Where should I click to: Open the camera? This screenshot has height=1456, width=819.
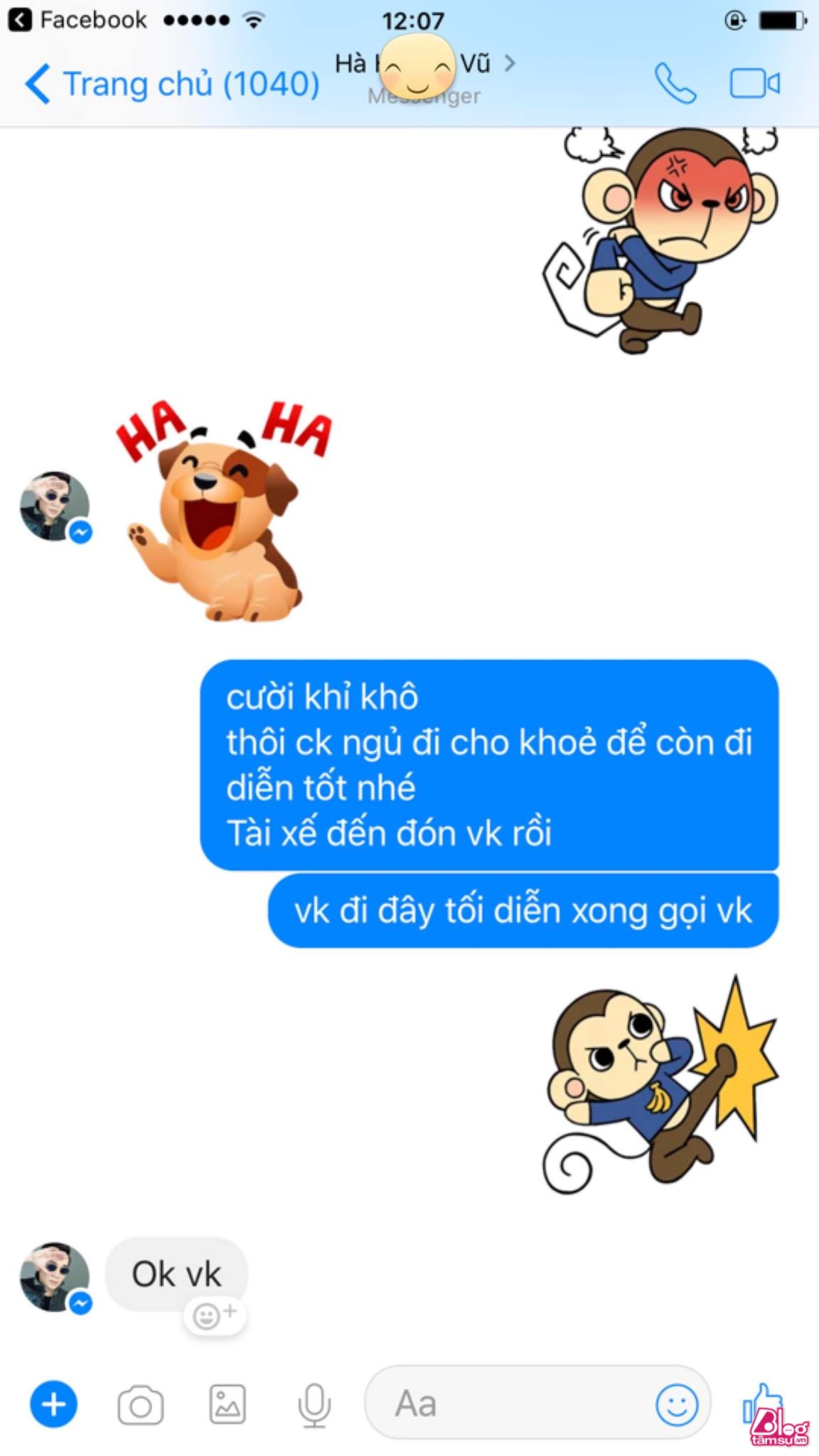pos(140,1405)
